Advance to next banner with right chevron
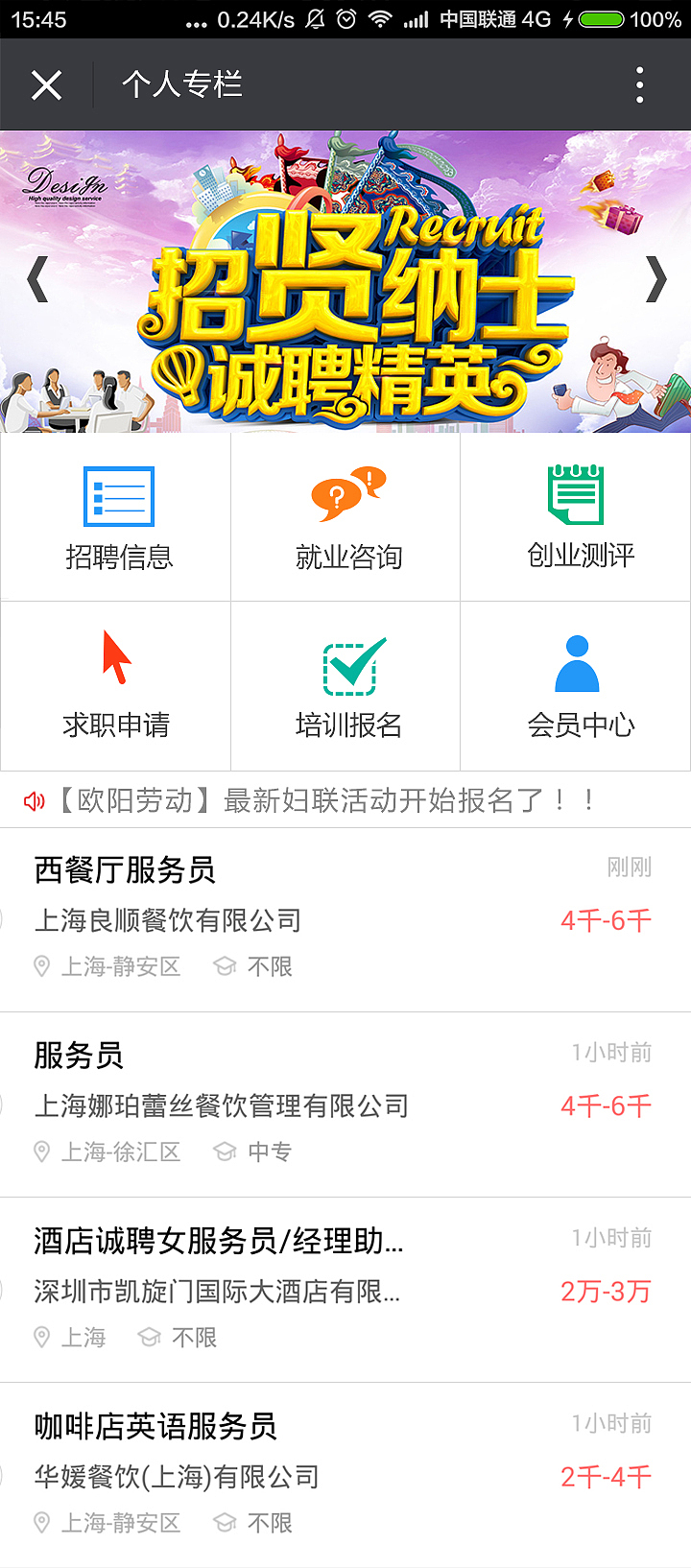This screenshot has height=1568, width=691. [x=656, y=278]
